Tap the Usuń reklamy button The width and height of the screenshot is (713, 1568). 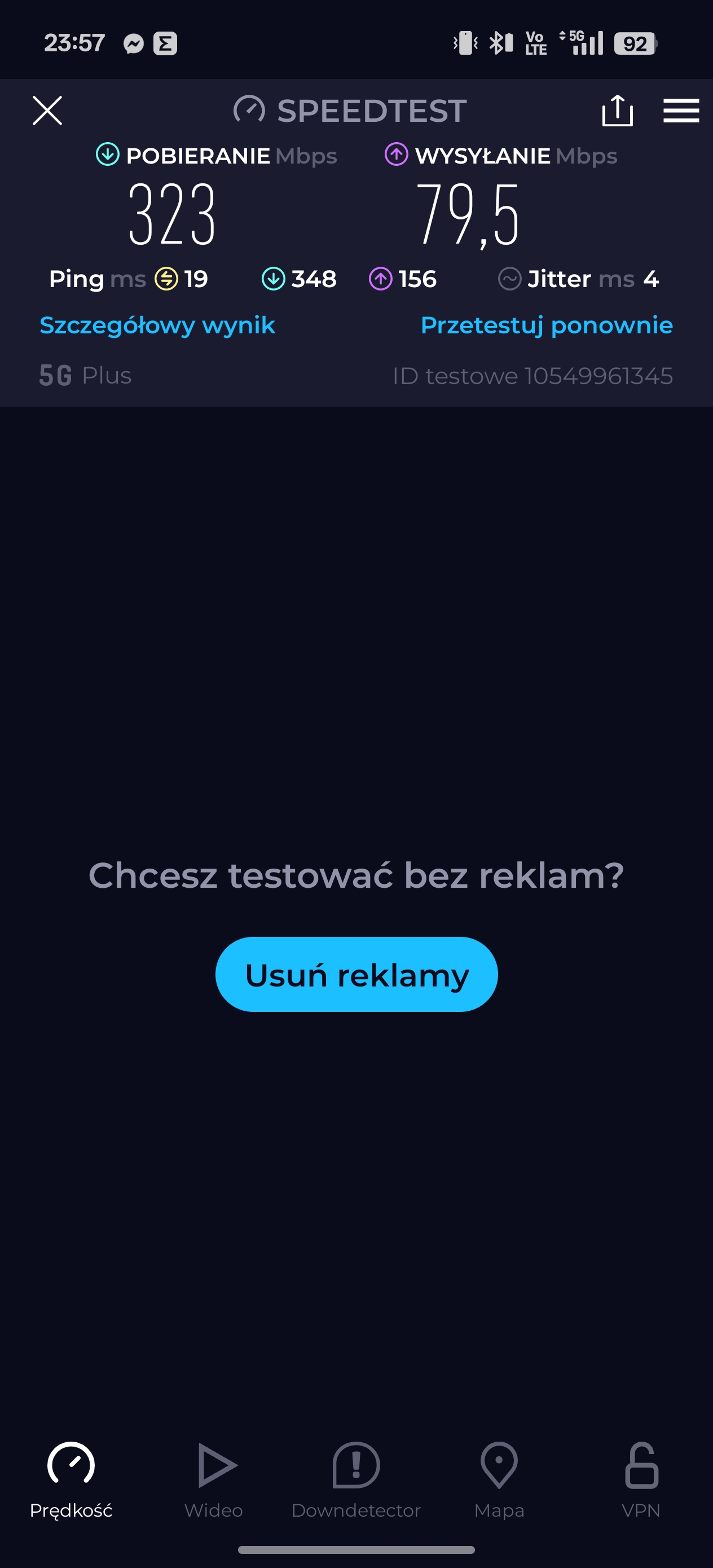356,974
